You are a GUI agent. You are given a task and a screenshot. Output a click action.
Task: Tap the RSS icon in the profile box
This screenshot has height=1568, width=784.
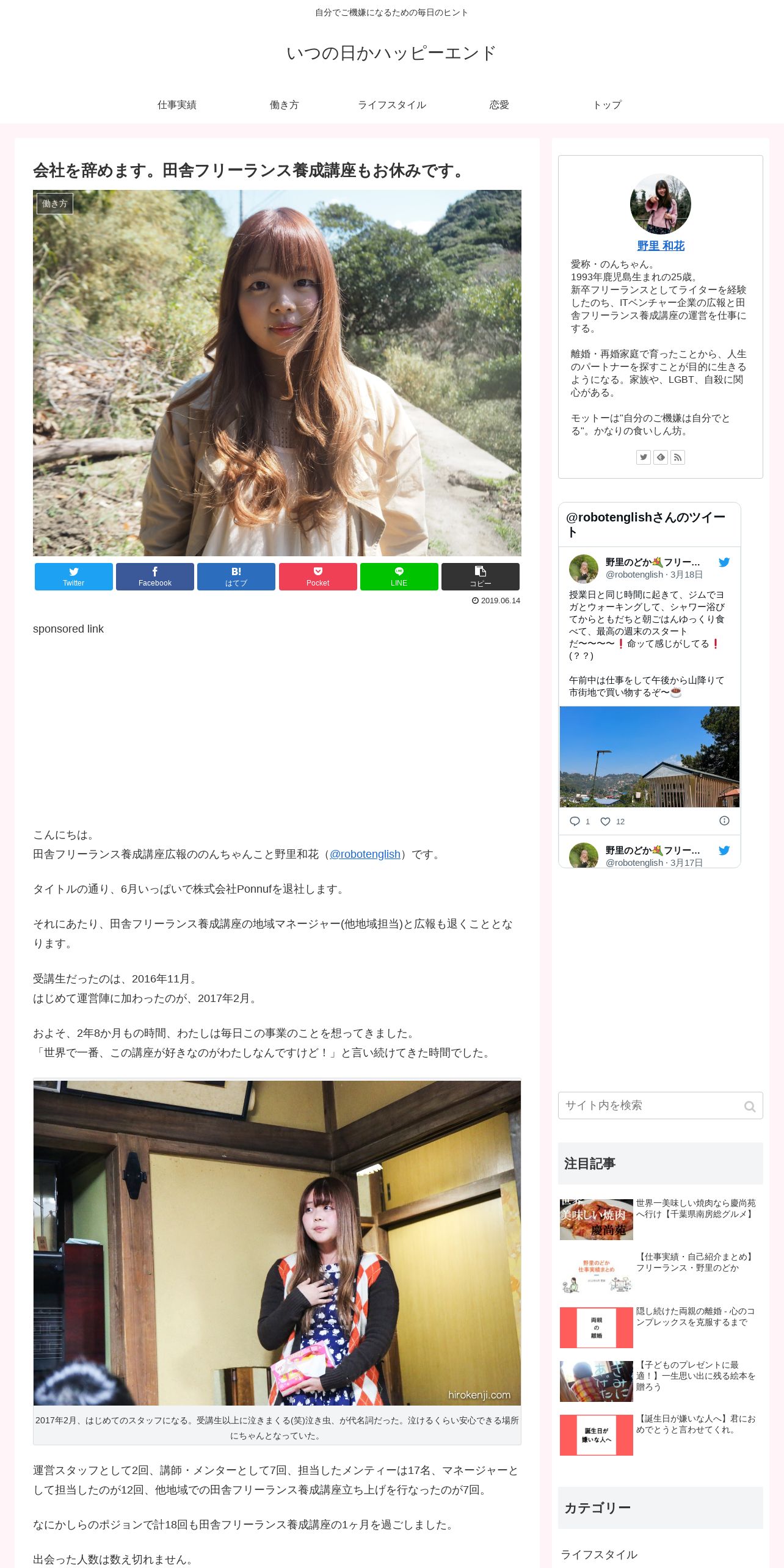pos(678,457)
